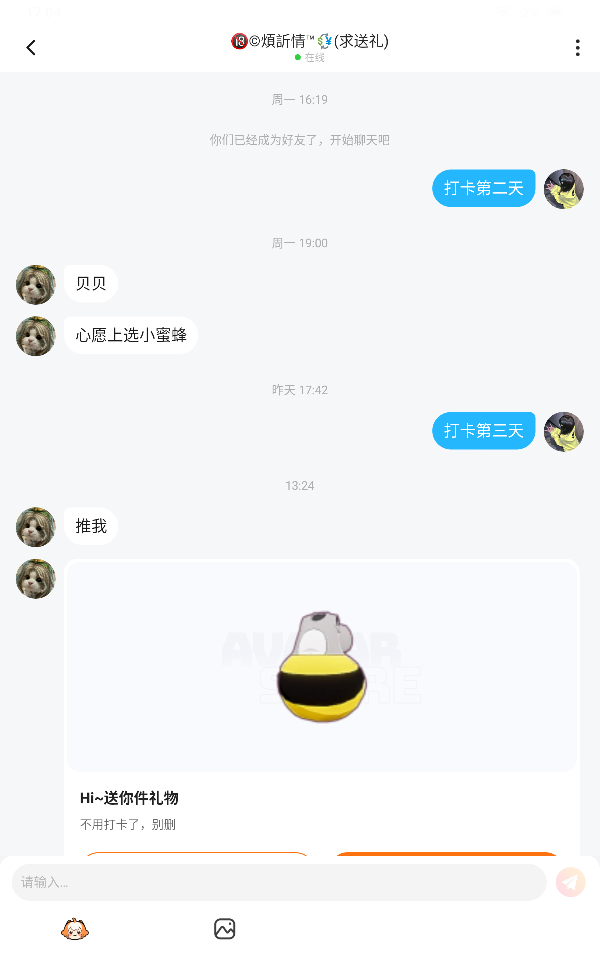View my avatar beside 打卡第二天

[563, 189]
